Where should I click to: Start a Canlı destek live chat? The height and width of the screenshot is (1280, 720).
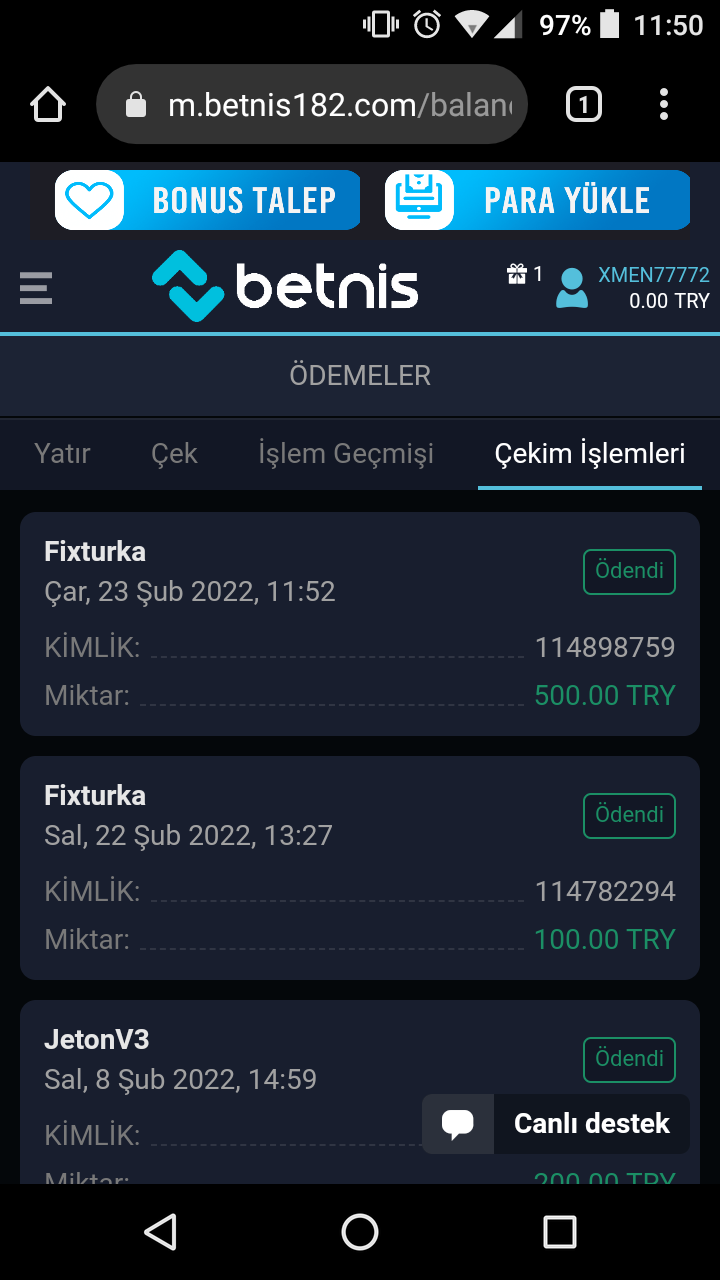556,1124
